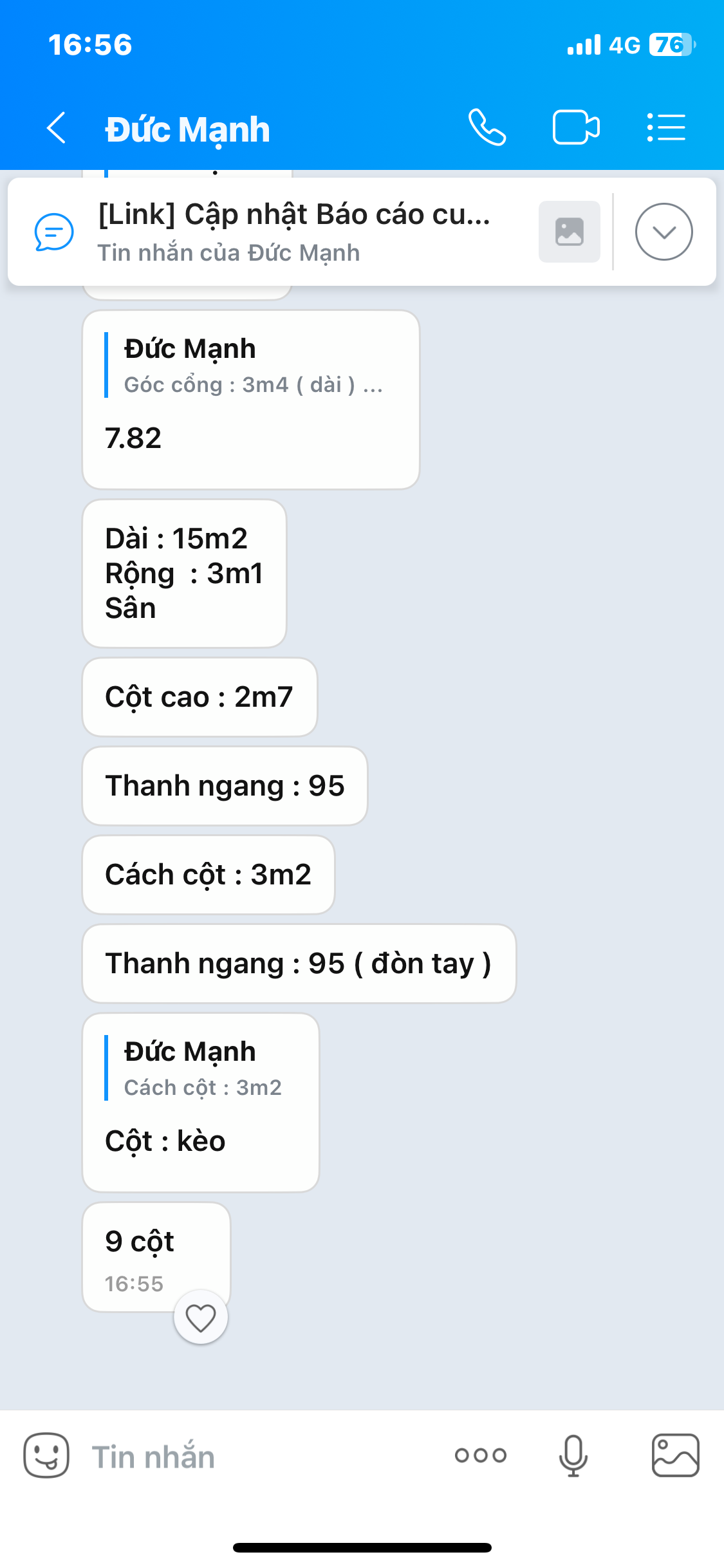Viewport: 724px width, 1568px height.
Task: Open Đức Mạnh's profile from the title
Action: pyautogui.click(x=187, y=129)
